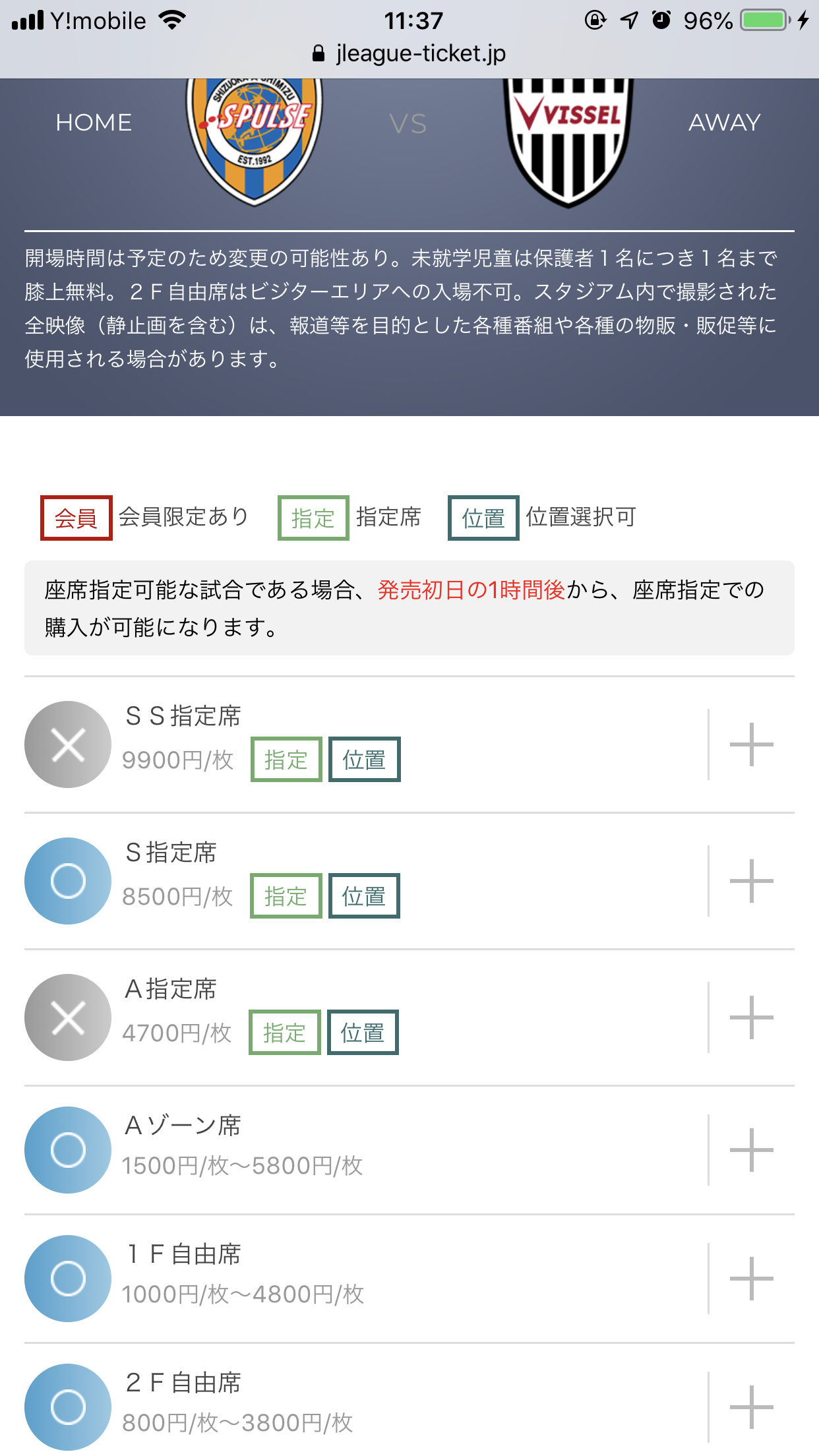Expand the ２Ｆ自由席 row
This screenshot has height=1456, width=819.
751,1407
